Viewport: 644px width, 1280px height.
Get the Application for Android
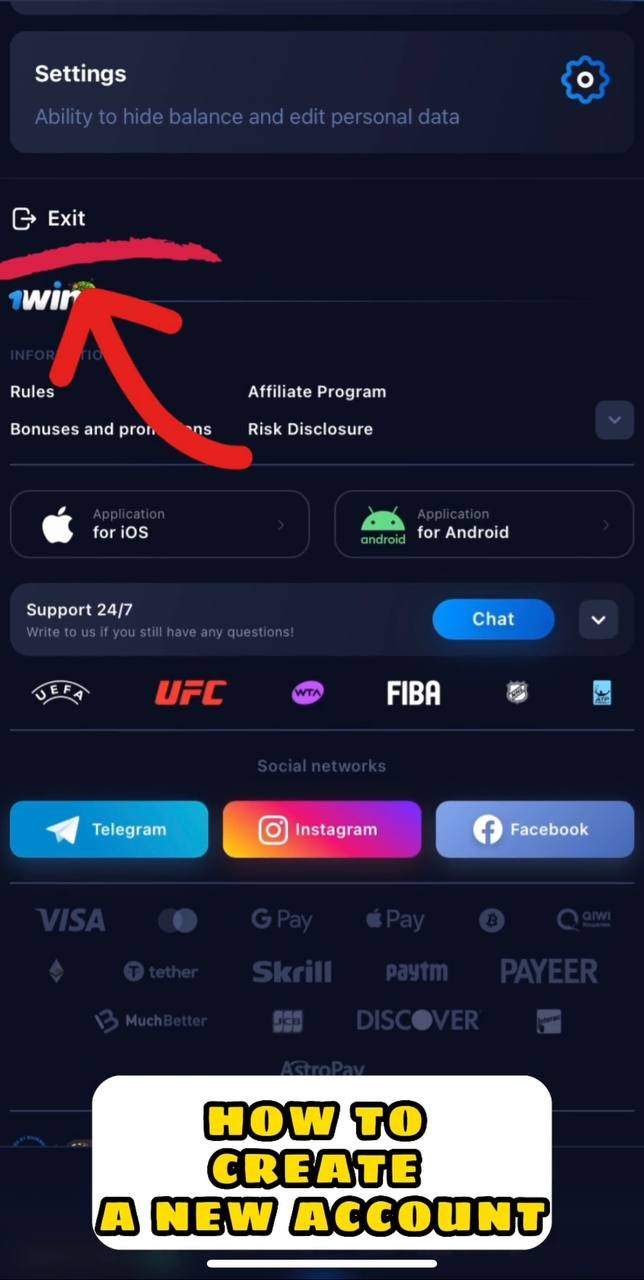pyautogui.click(x=483, y=524)
